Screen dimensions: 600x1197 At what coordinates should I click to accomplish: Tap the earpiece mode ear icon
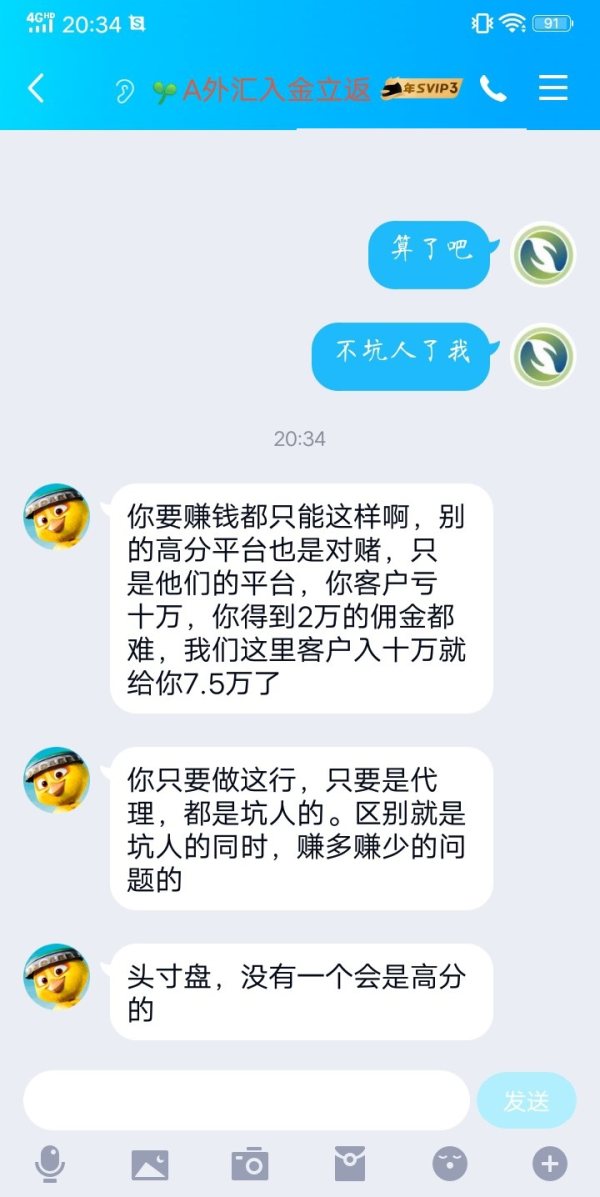click(124, 91)
